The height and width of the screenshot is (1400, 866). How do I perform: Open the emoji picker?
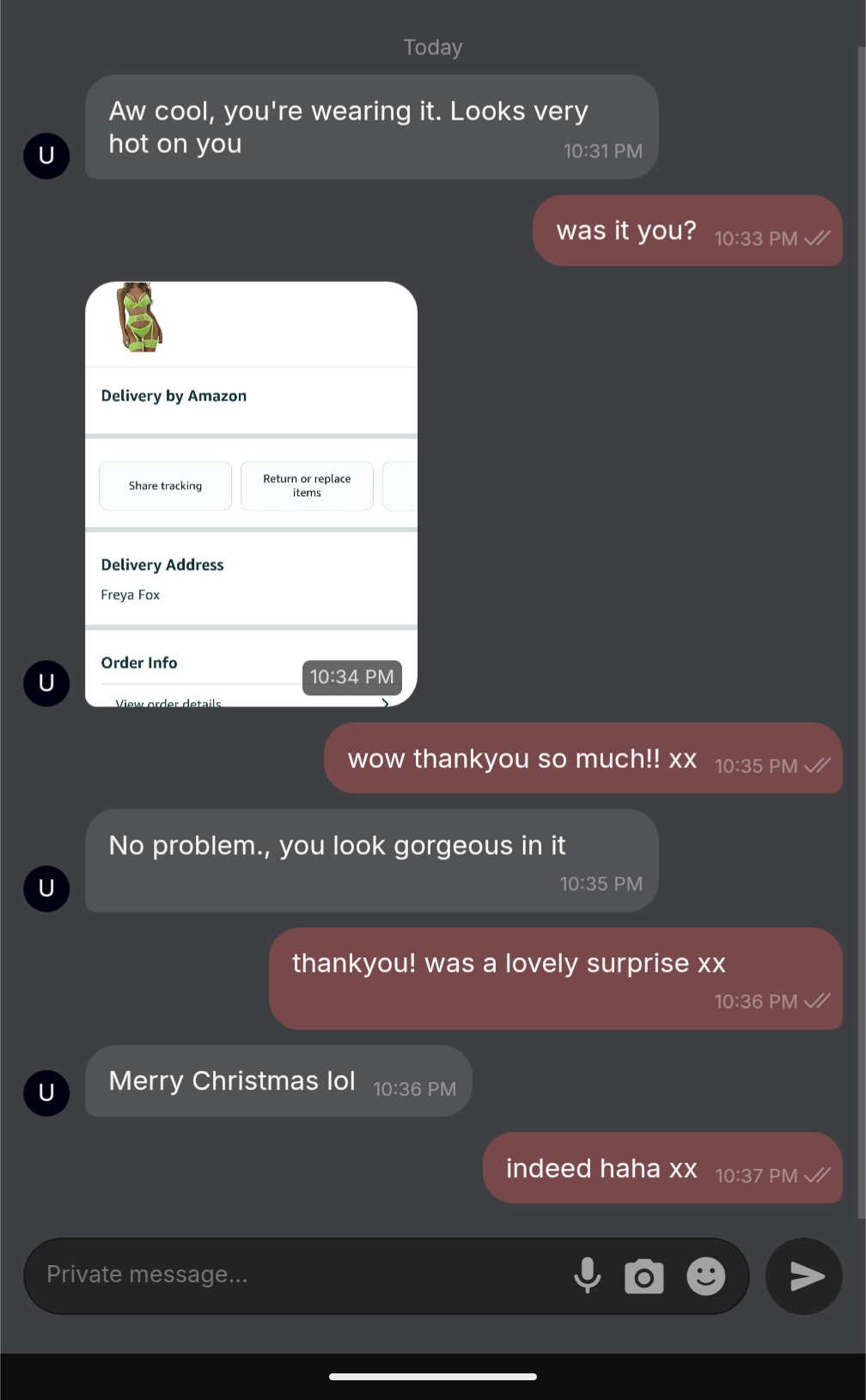(705, 1276)
